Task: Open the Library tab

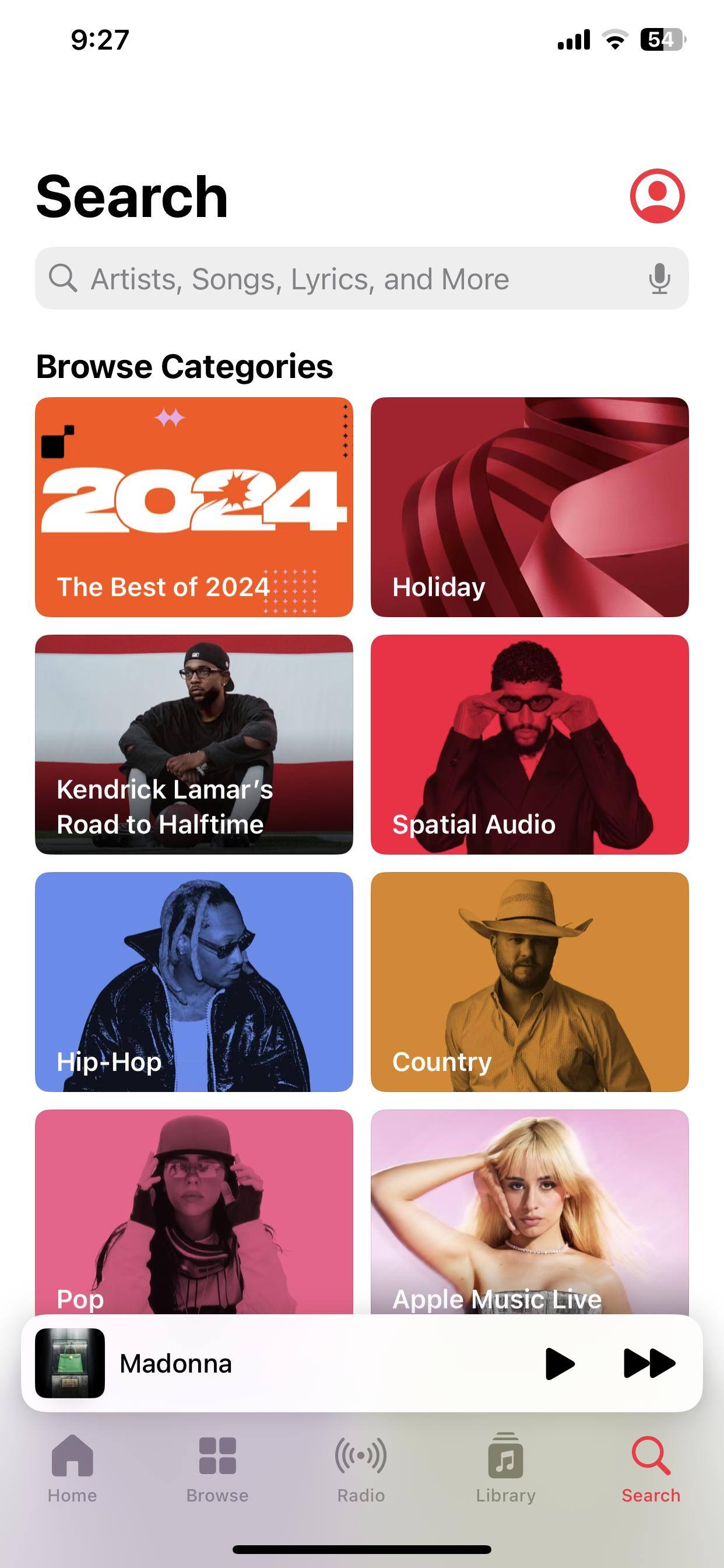Action: [505, 1468]
